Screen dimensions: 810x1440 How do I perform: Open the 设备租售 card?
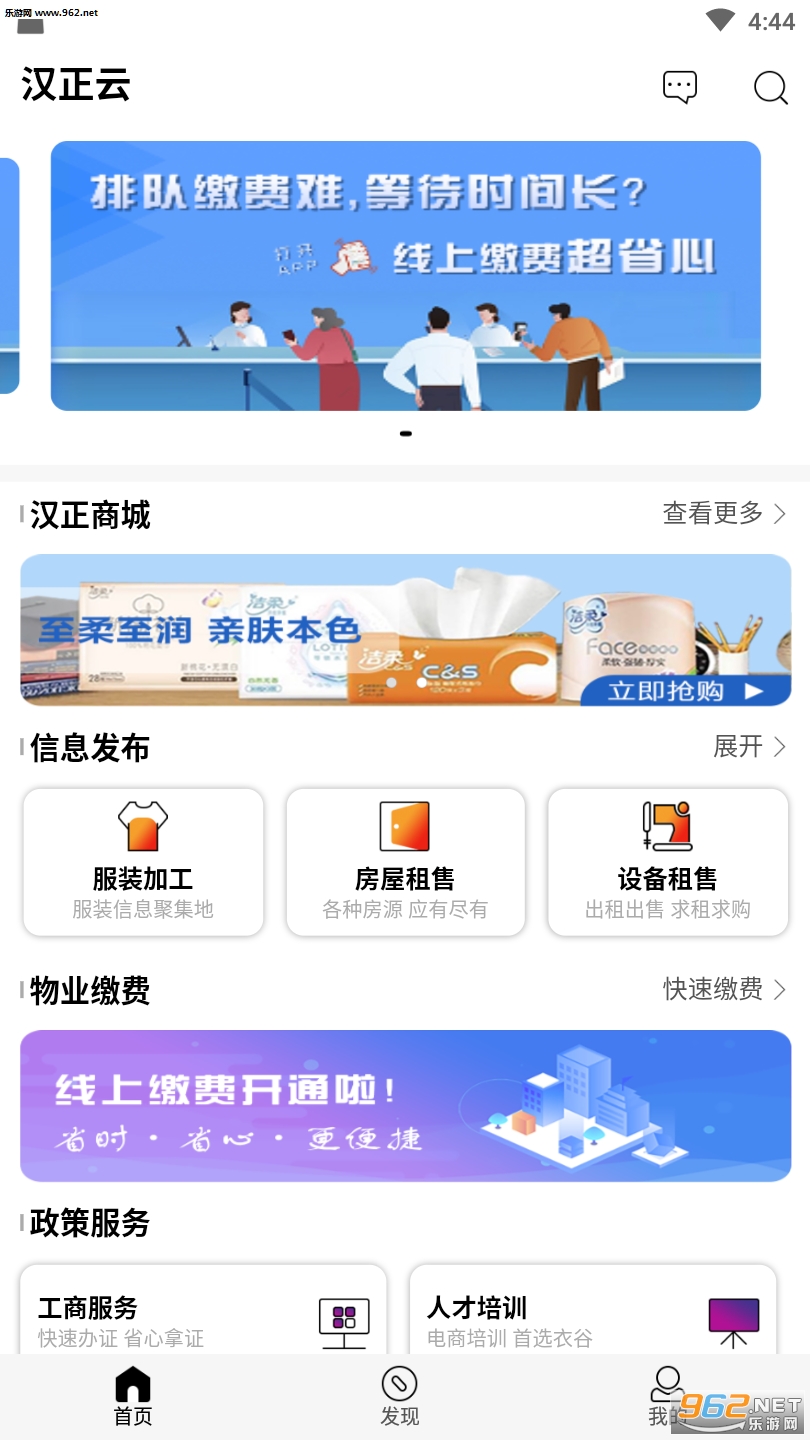click(x=667, y=862)
